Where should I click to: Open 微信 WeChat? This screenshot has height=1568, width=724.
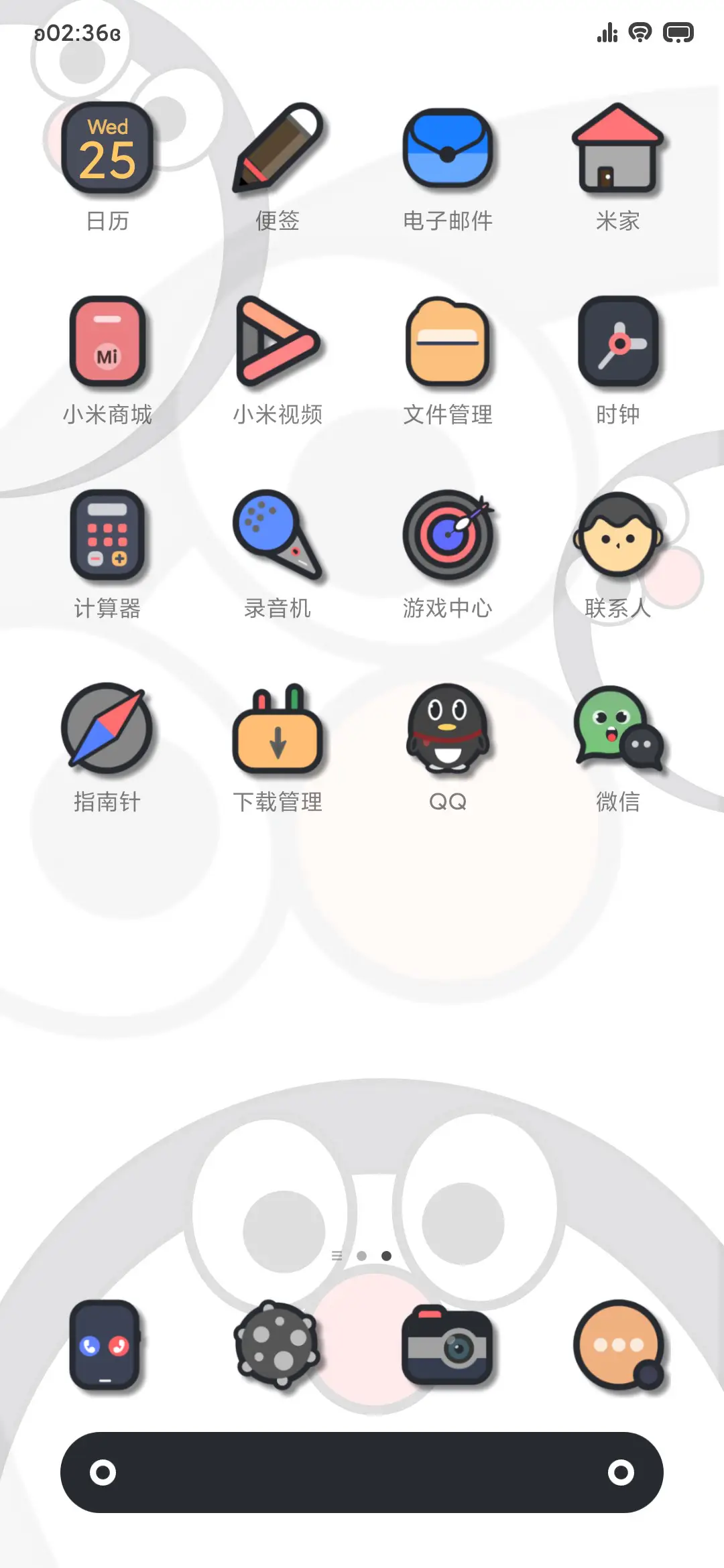618,730
